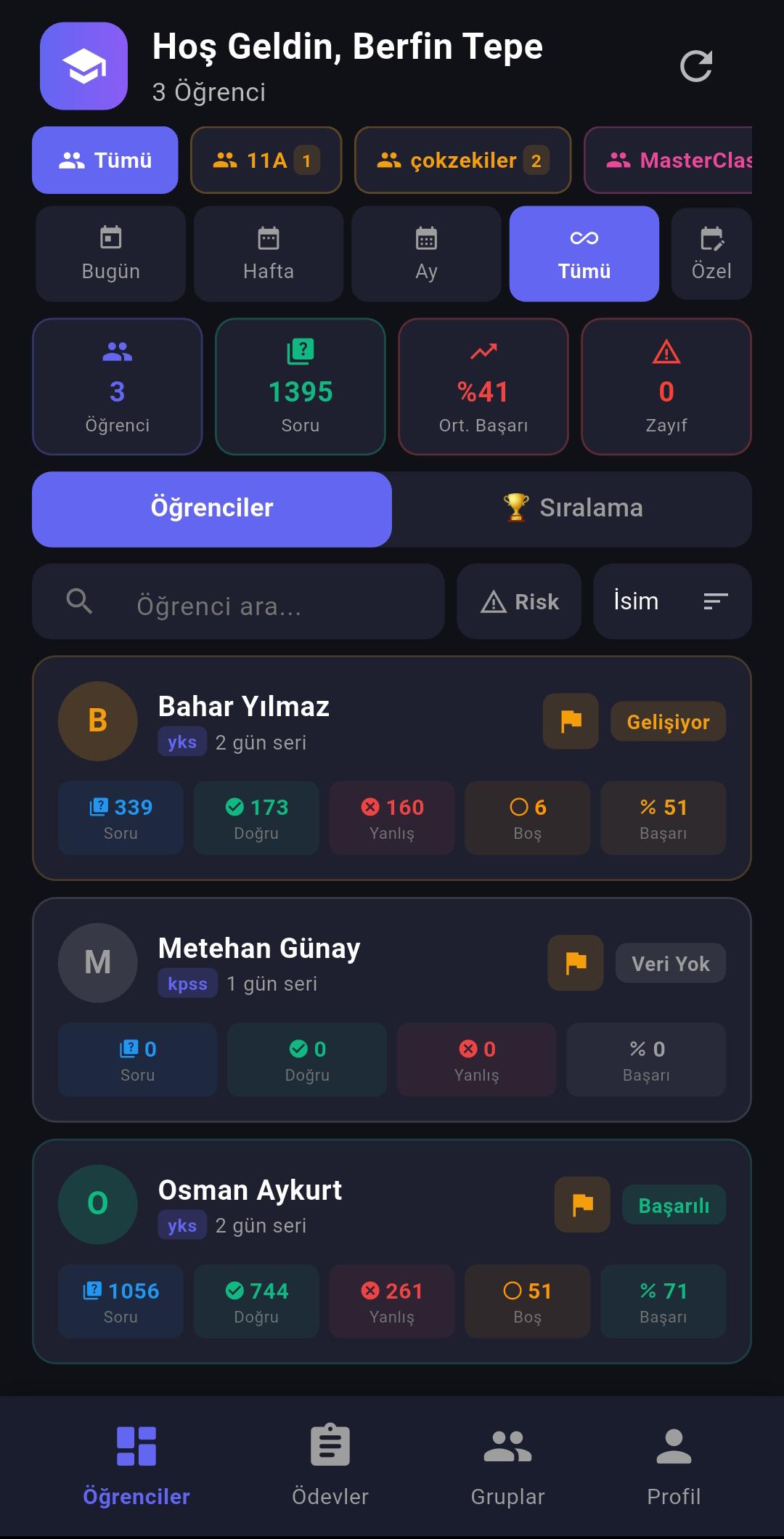
Task: Open the İsim sorting dropdown
Action: click(635, 601)
